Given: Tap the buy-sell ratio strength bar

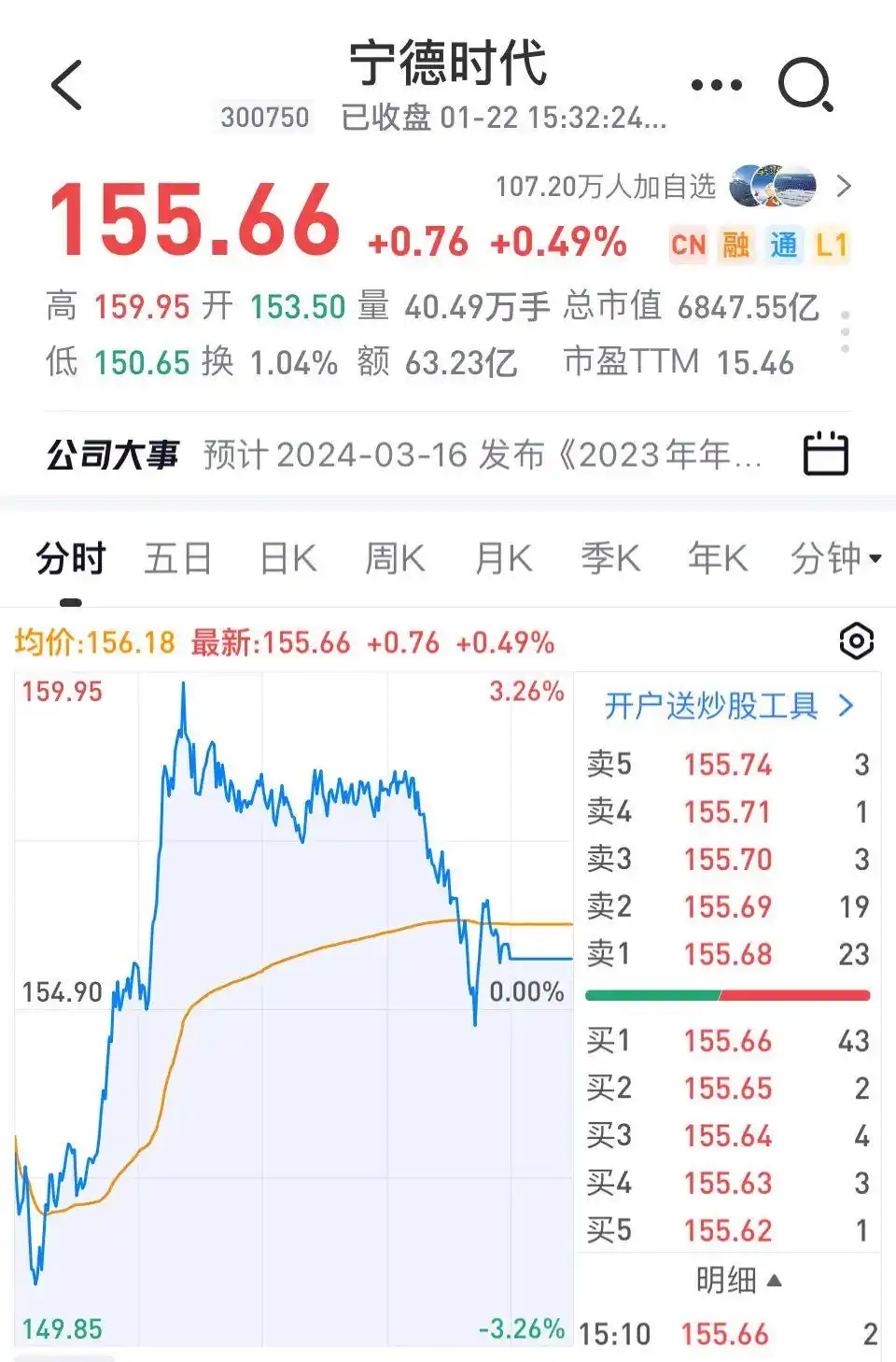Looking at the screenshot, I should pyautogui.click(x=726, y=997).
